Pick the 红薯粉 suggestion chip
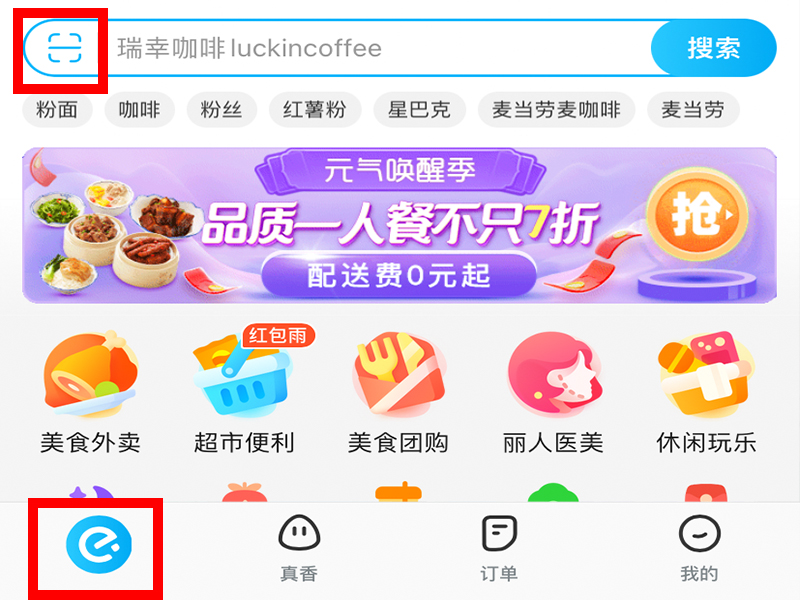 point(314,110)
